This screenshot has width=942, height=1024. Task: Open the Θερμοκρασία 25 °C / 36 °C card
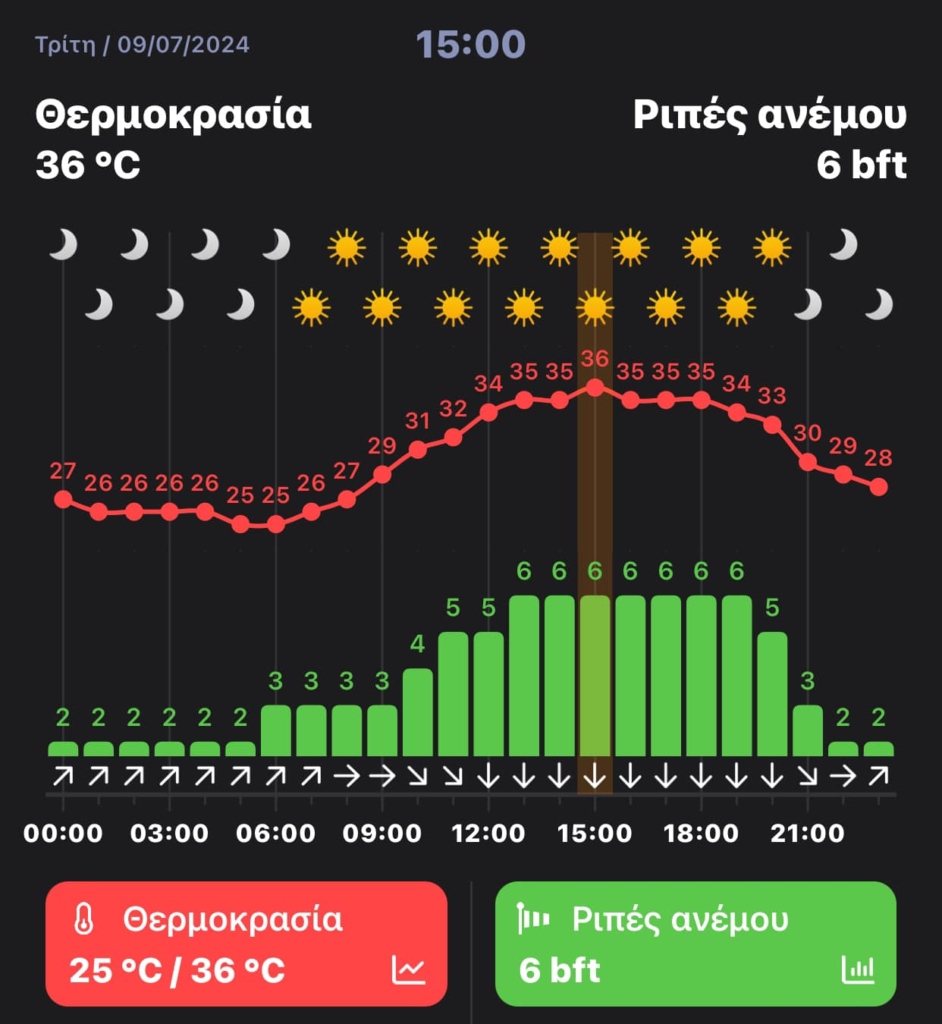tap(246, 943)
